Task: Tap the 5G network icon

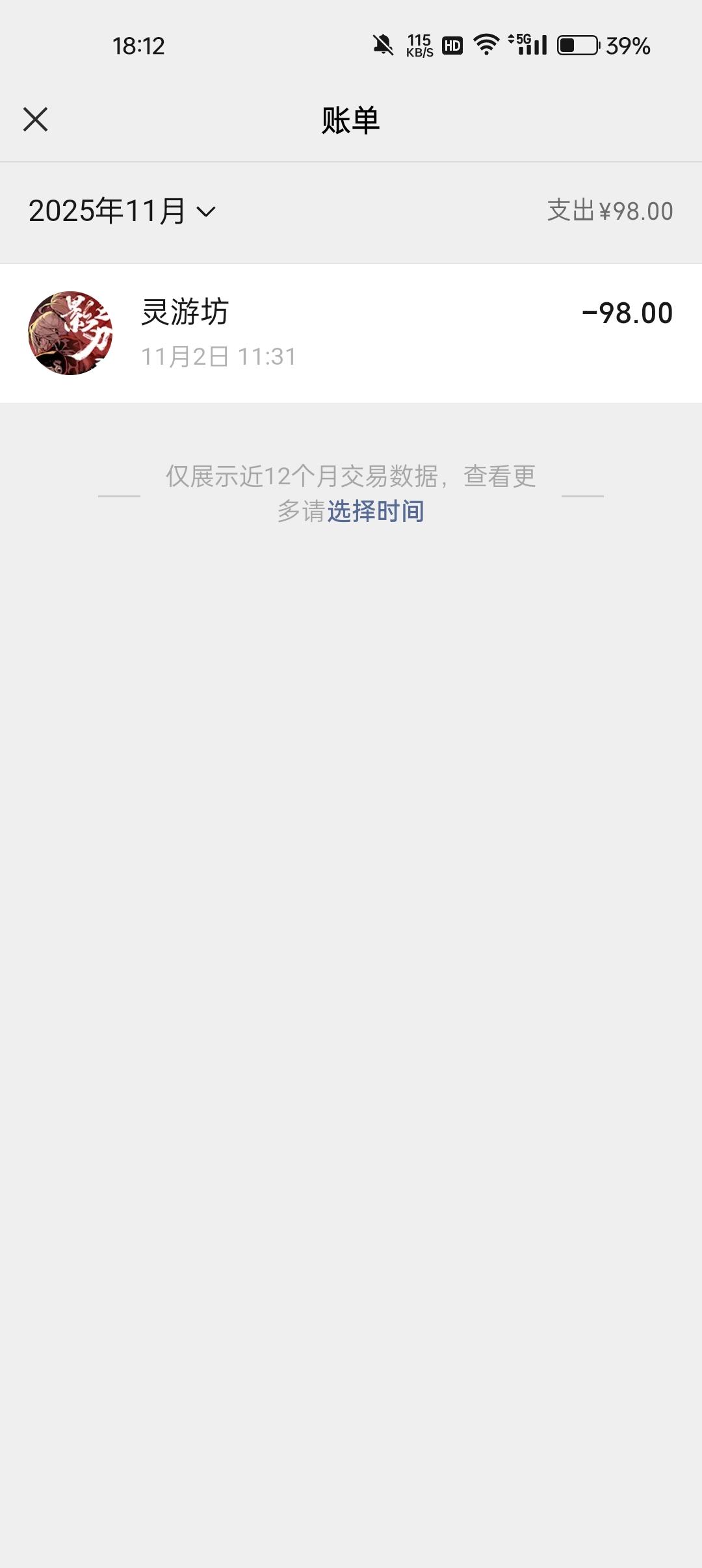Action: (x=519, y=40)
